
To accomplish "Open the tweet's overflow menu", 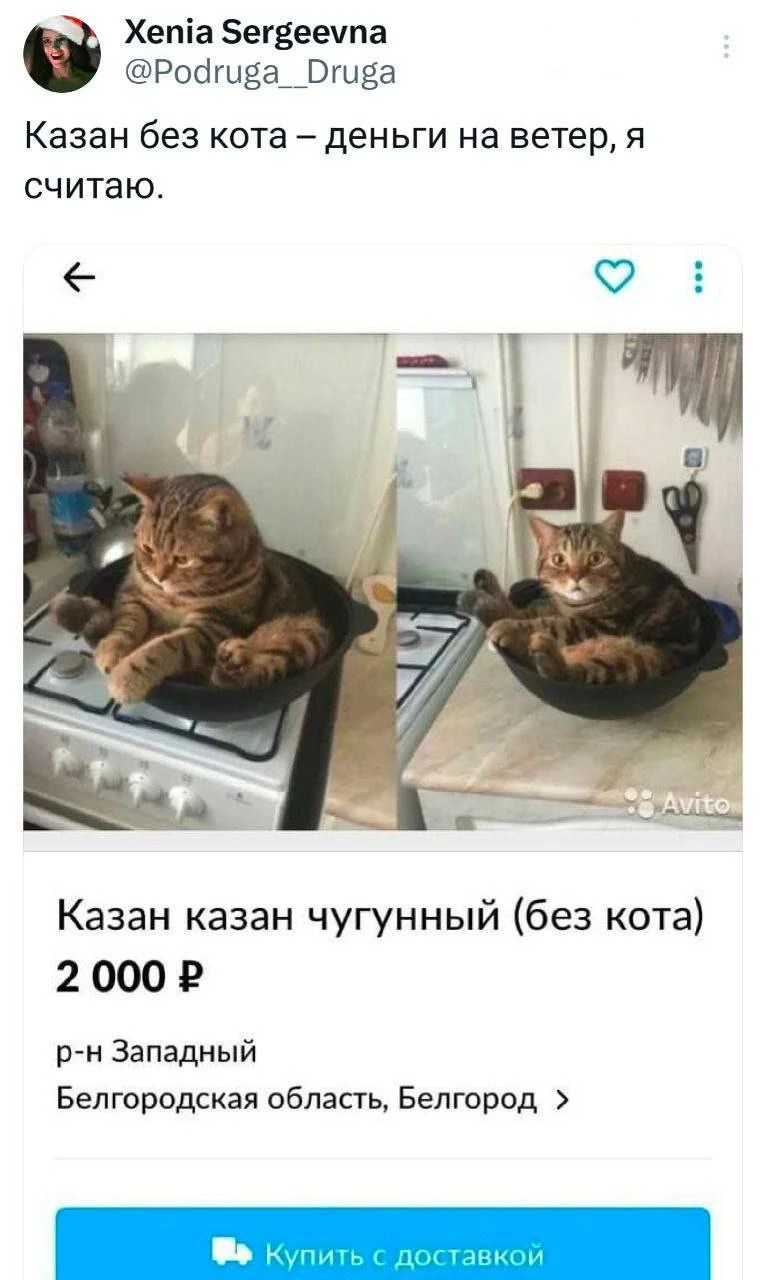I will tap(726, 47).
